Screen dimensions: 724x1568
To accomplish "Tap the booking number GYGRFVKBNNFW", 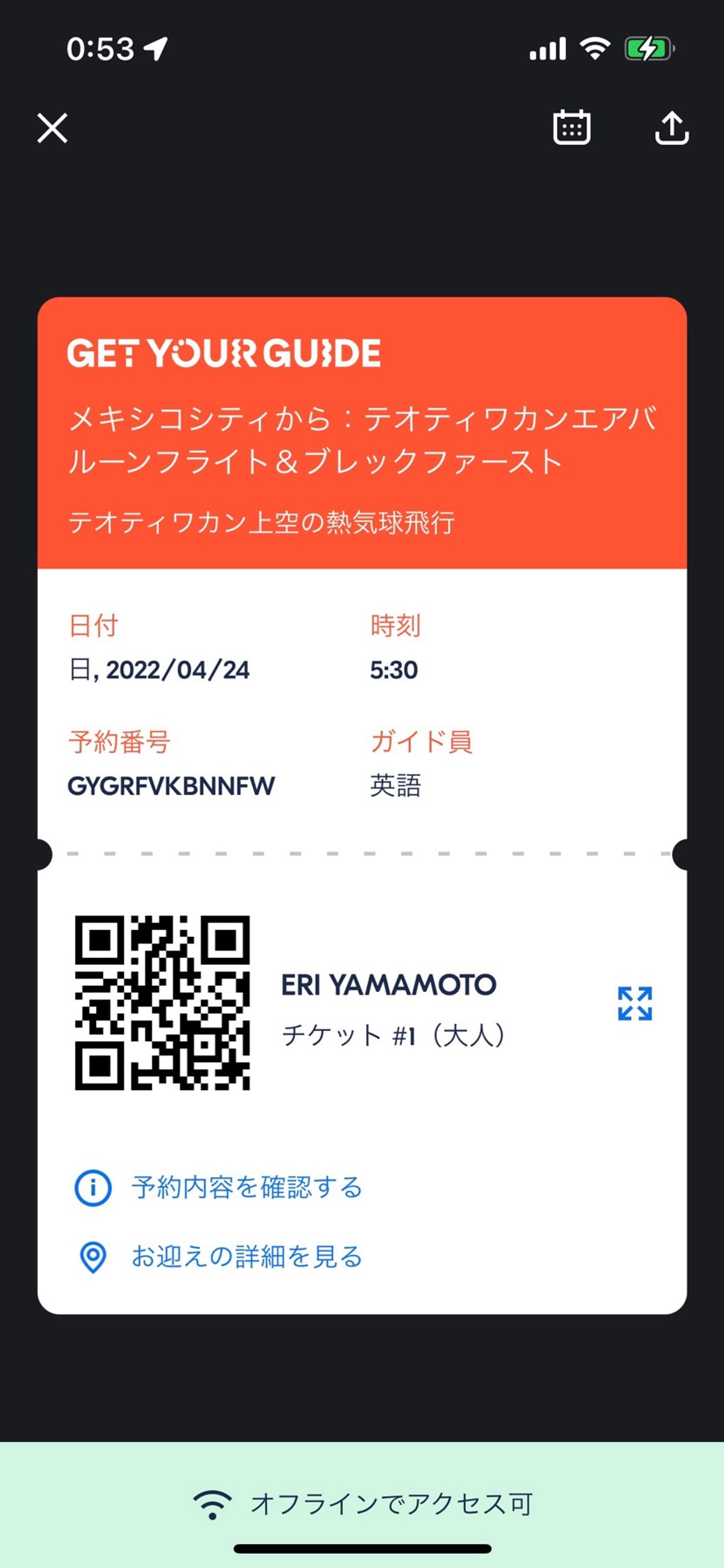I will coord(171,787).
